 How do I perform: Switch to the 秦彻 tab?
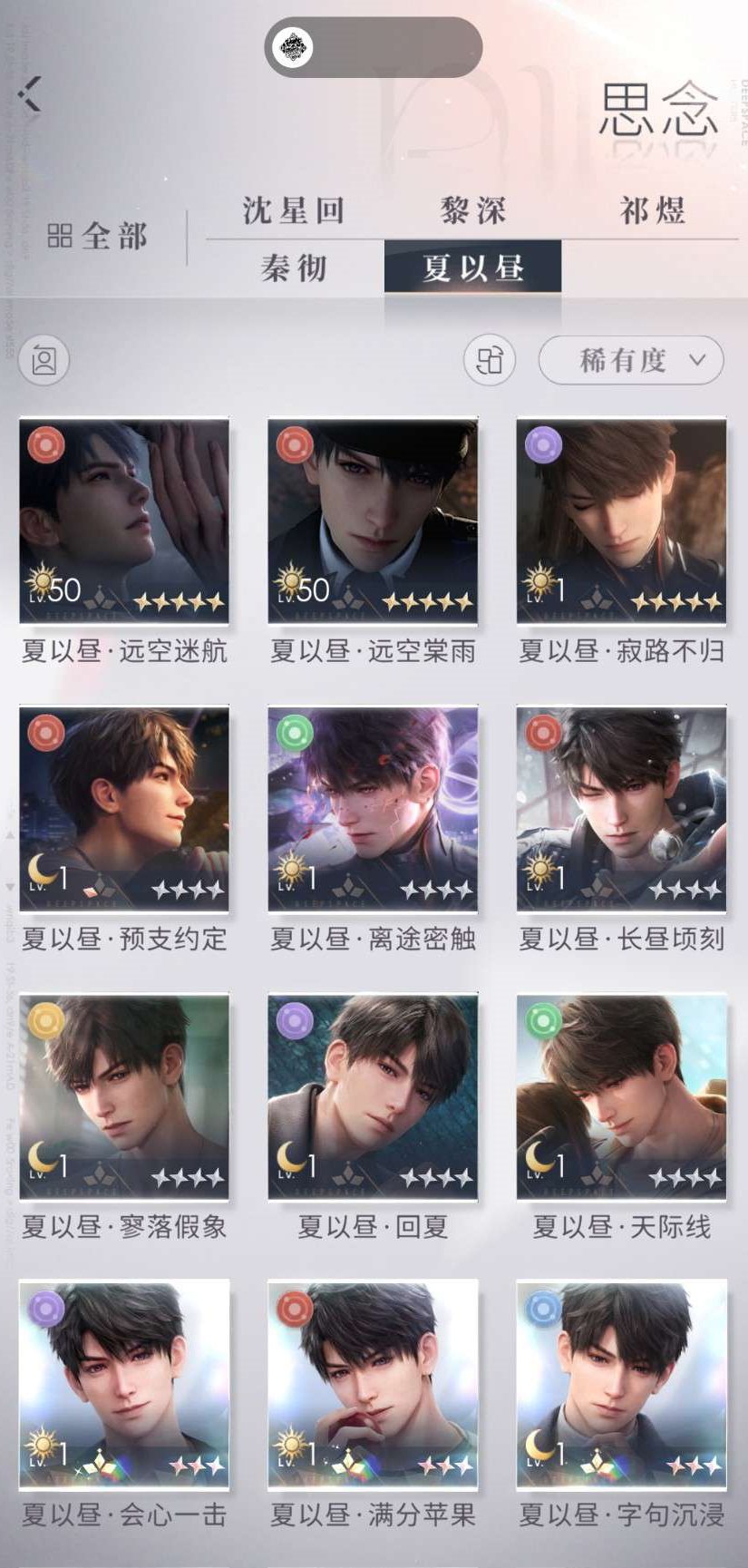(x=293, y=268)
